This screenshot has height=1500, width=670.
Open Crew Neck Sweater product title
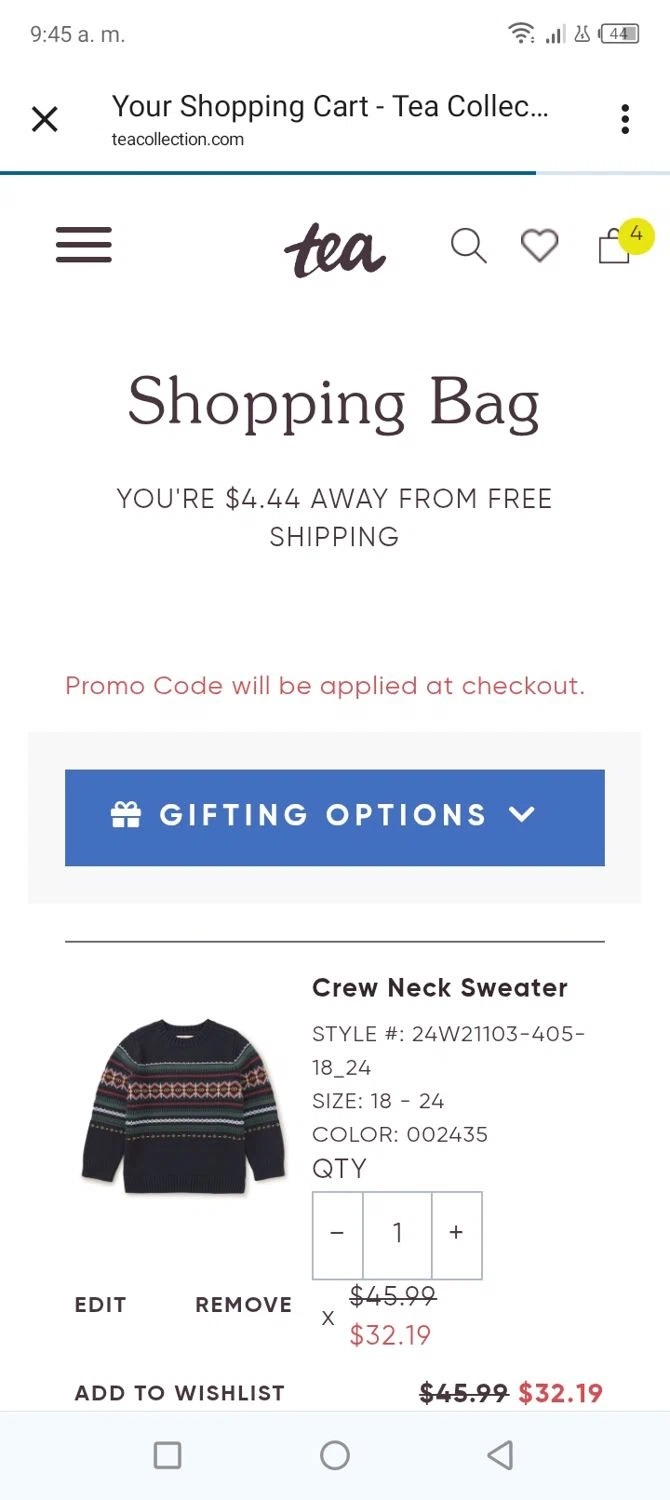pos(439,988)
